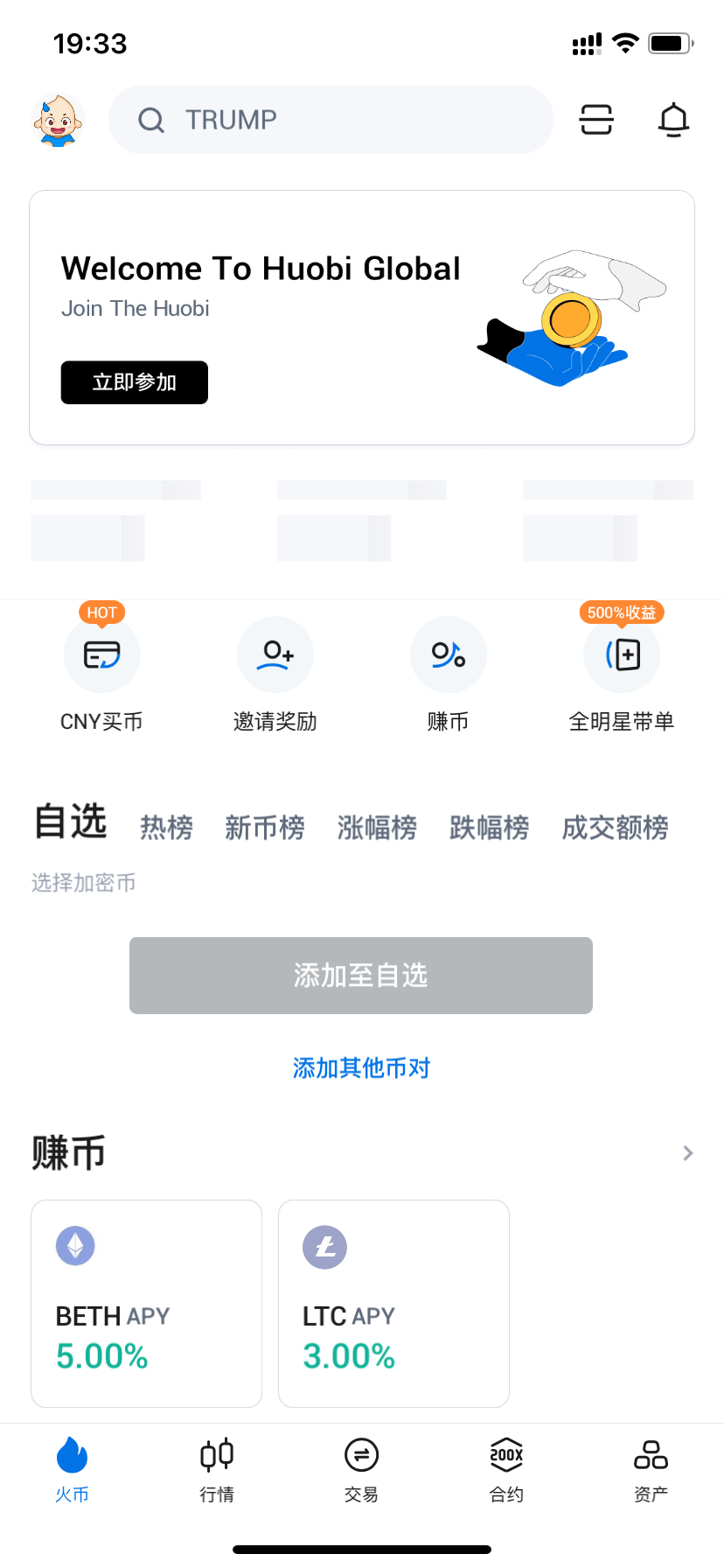The height and width of the screenshot is (1568, 724).
Task: Open the LTC APY card
Action: (x=393, y=1303)
